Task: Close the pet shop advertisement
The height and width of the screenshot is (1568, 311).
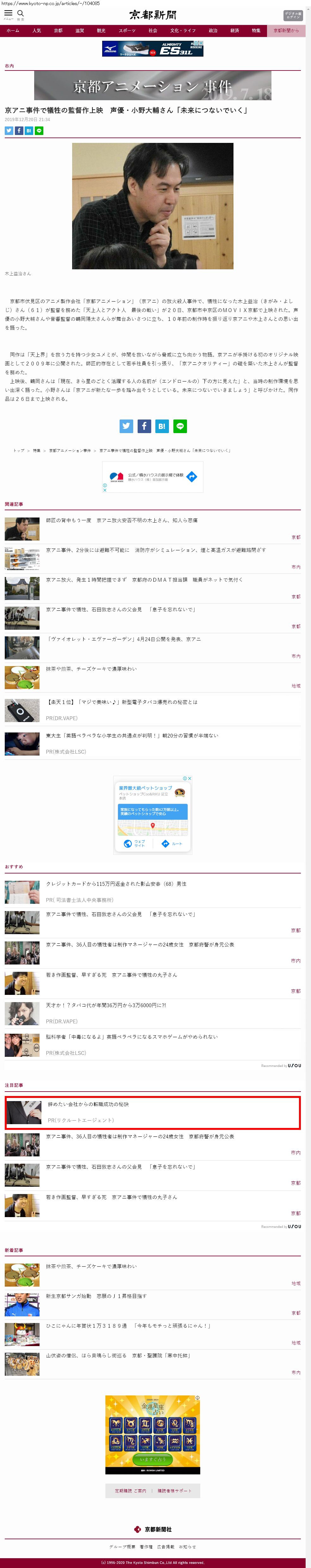Action: (x=190, y=778)
